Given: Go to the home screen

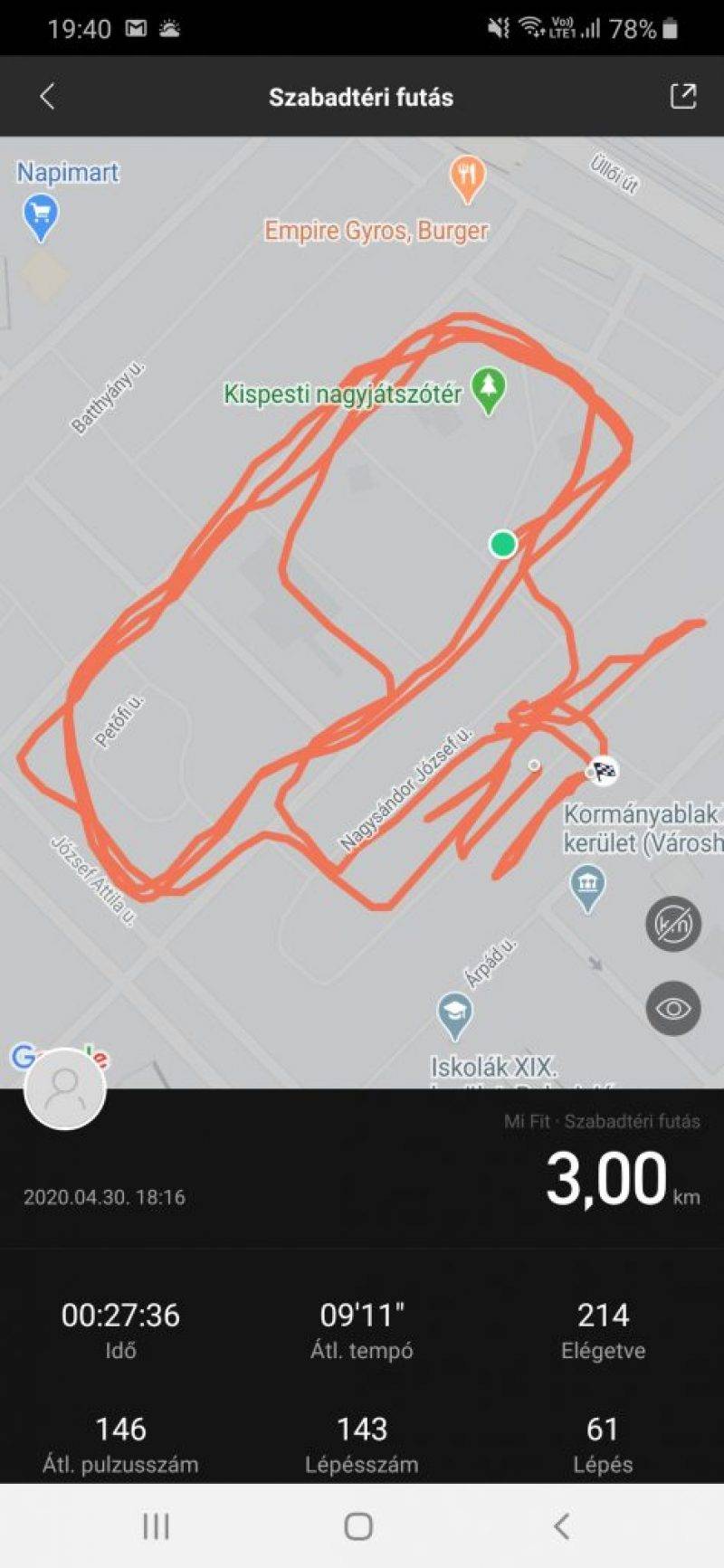Looking at the screenshot, I should pyautogui.click(x=359, y=1526).
